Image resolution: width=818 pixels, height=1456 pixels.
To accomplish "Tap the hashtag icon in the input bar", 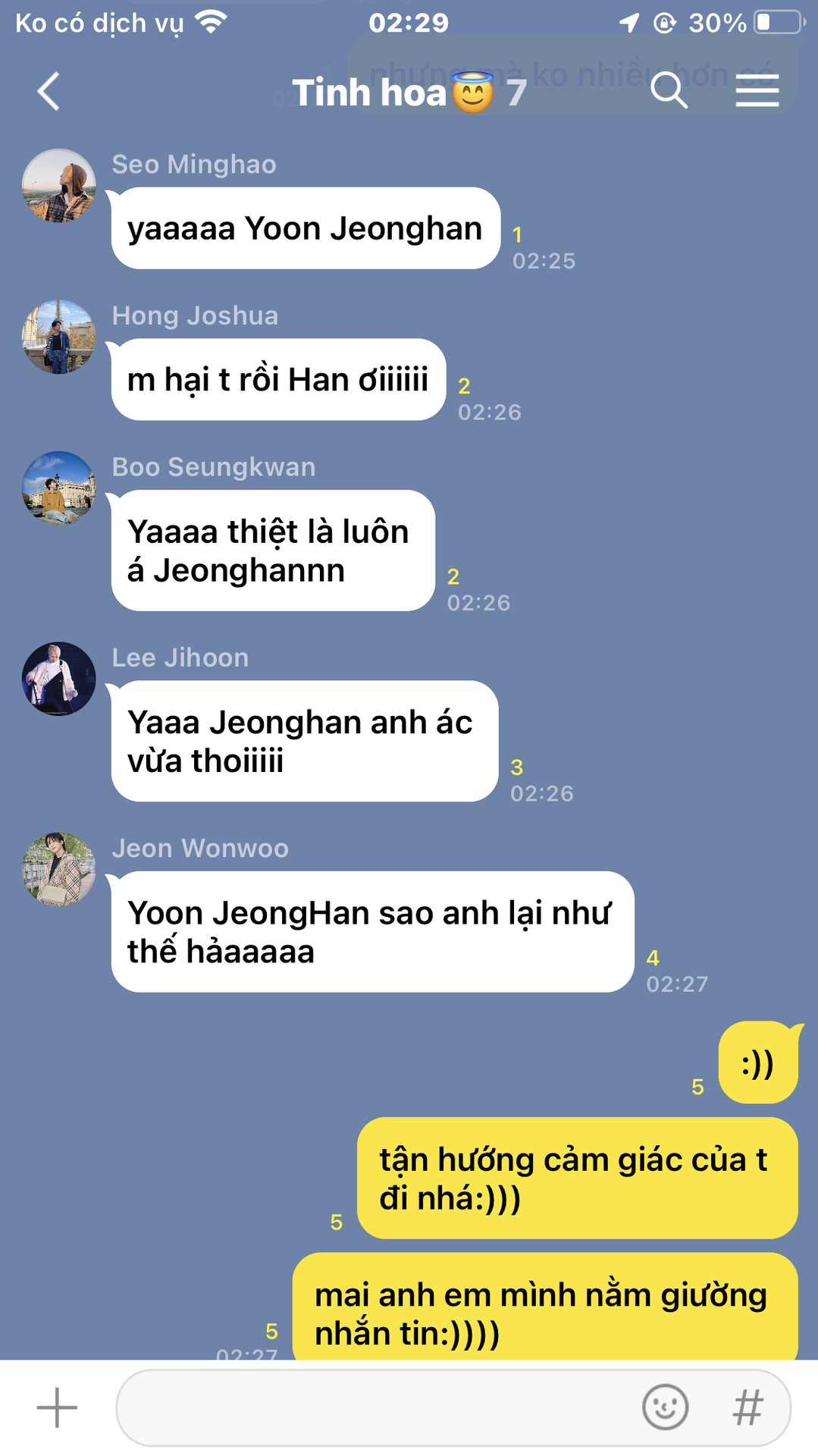I will (747, 1407).
